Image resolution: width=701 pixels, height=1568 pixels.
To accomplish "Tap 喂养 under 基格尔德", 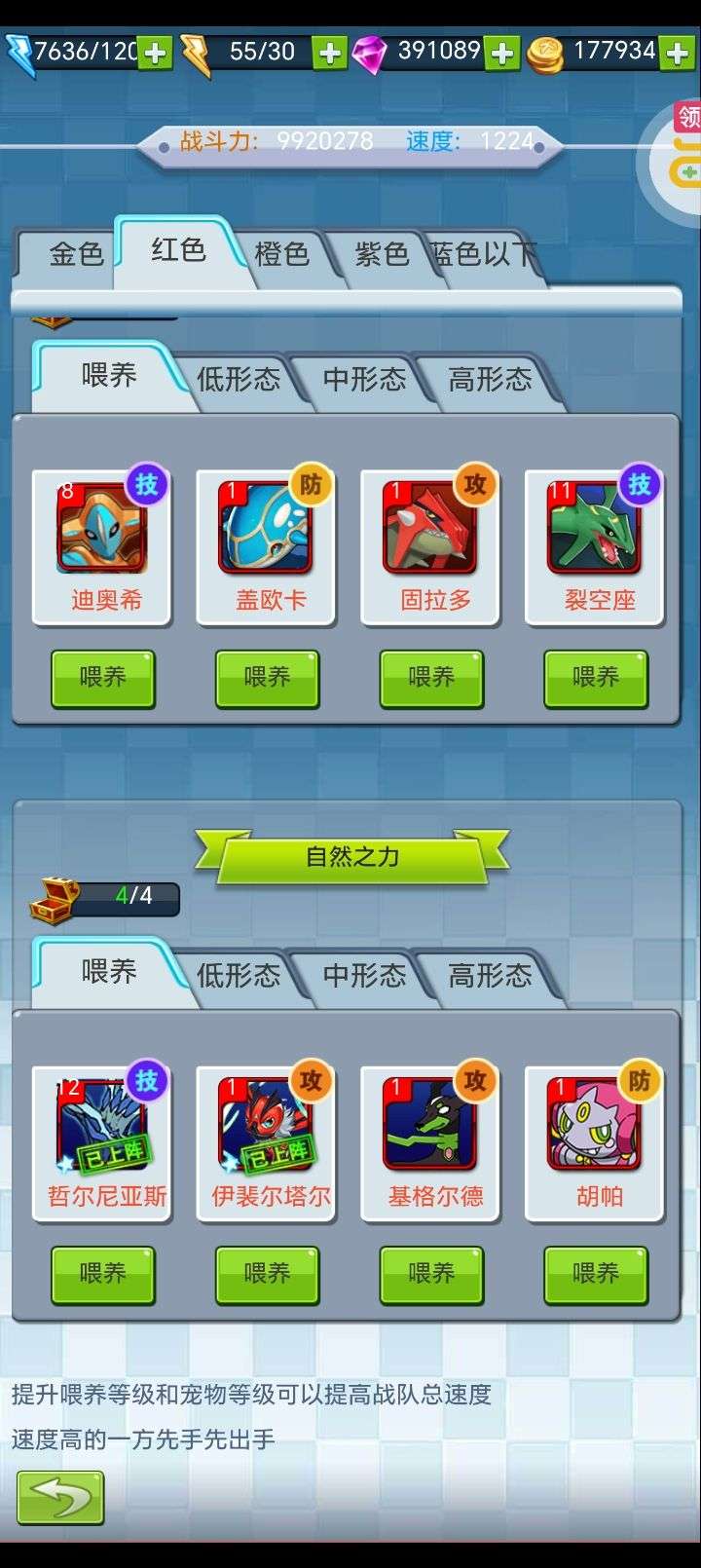I will (432, 1274).
